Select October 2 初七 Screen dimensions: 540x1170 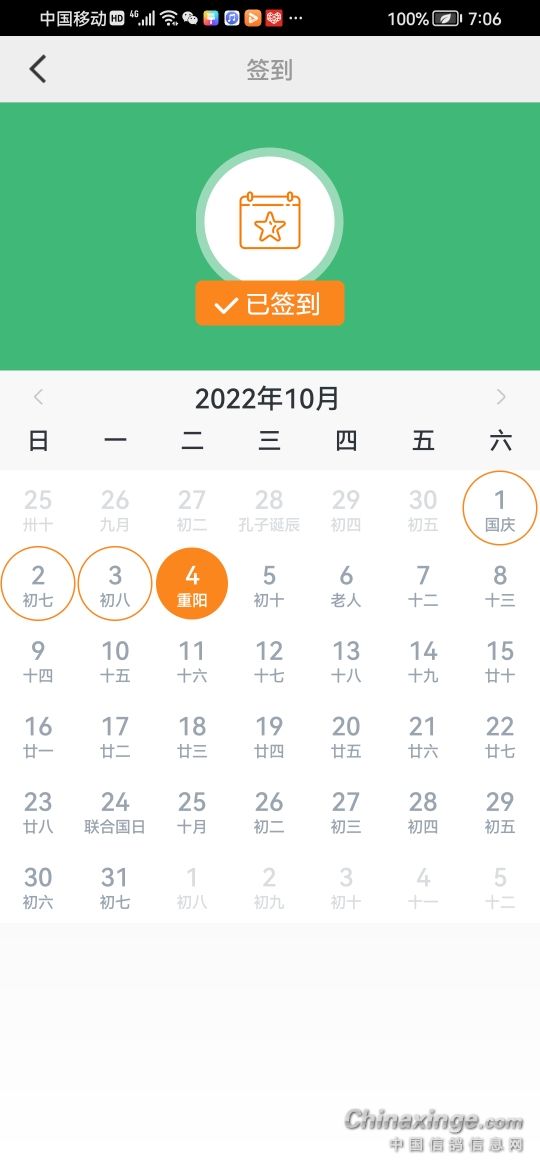pos(38,584)
